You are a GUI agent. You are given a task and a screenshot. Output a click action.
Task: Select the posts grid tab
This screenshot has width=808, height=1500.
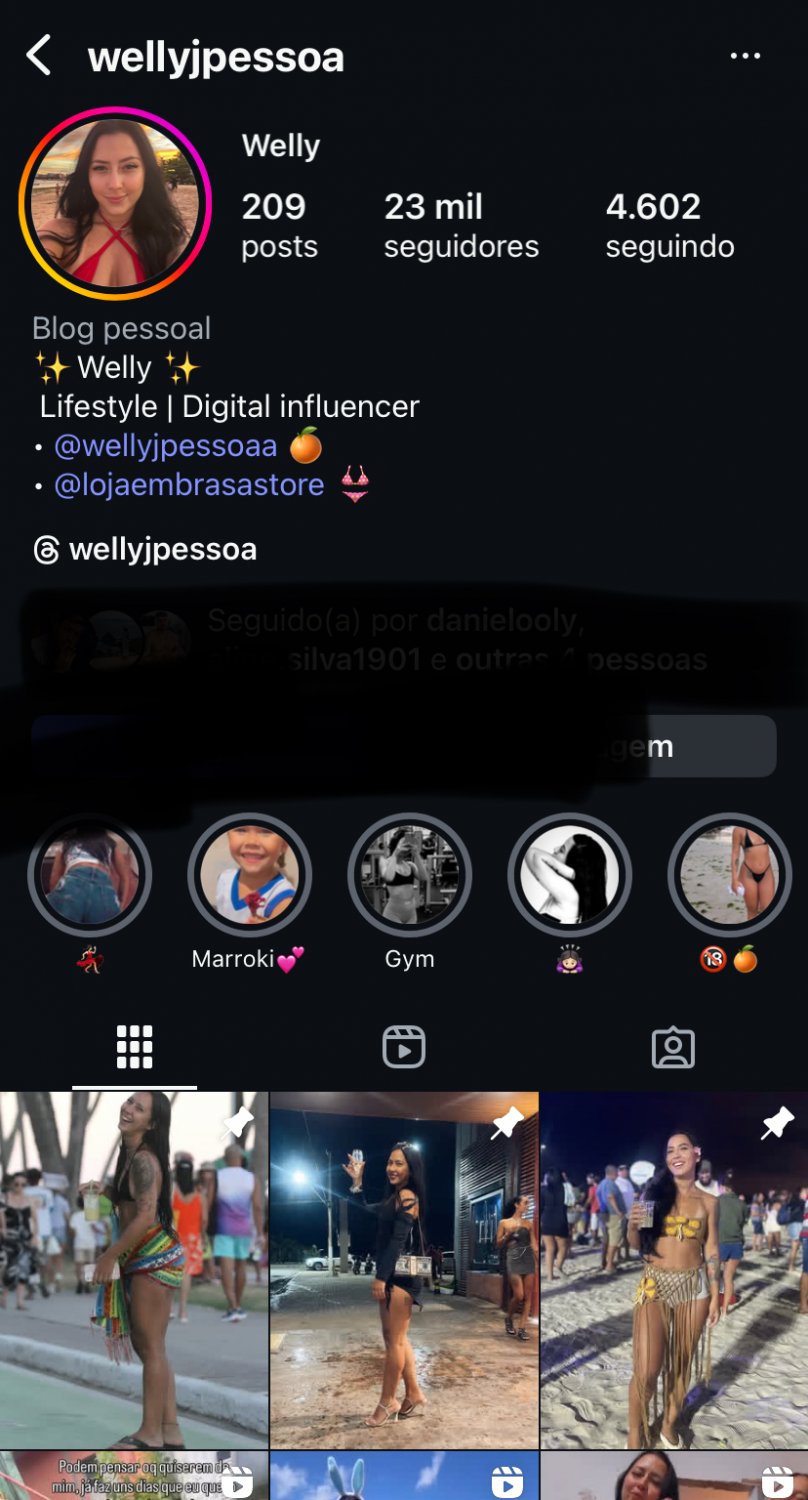(x=134, y=1047)
